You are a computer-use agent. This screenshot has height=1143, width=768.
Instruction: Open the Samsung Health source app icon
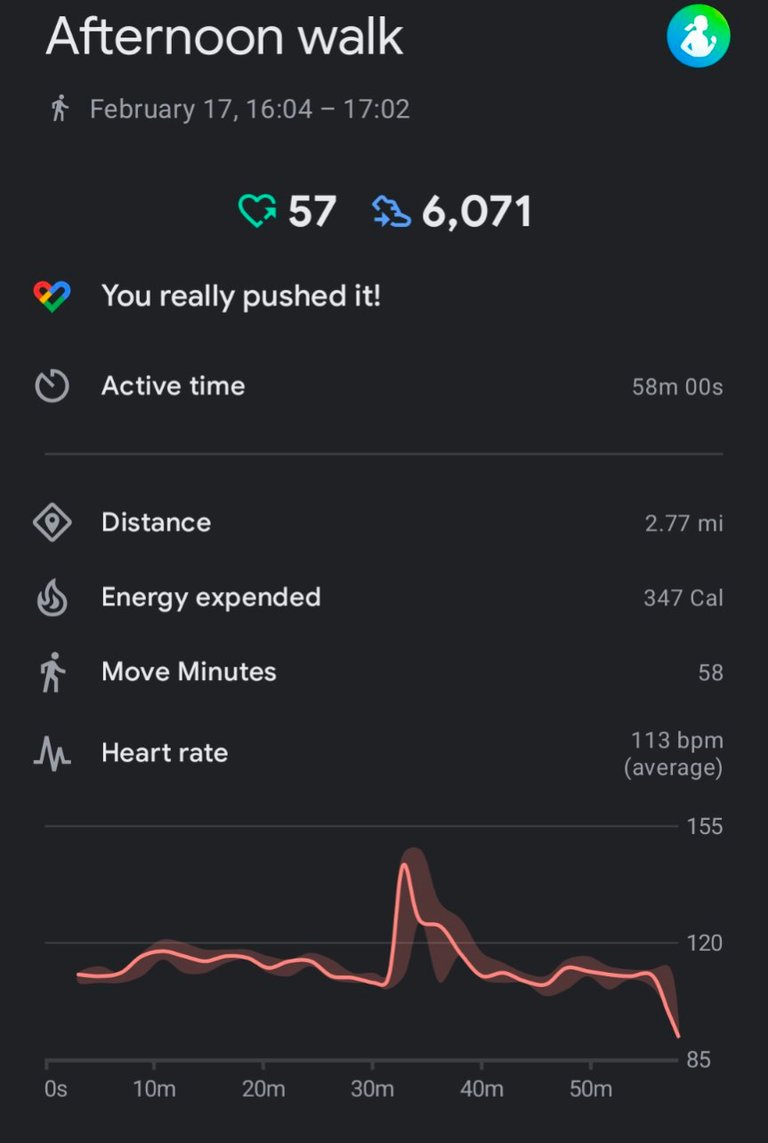pyautogui.click(x=698, y=36)
